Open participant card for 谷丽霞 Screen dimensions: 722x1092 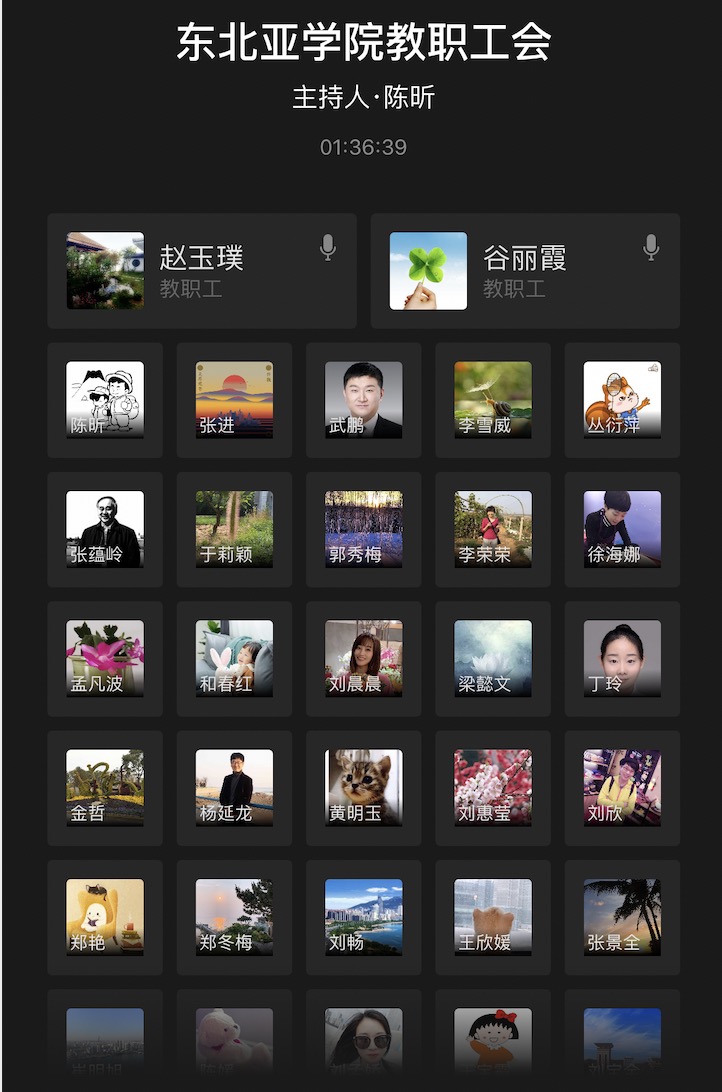coord(525,271)
